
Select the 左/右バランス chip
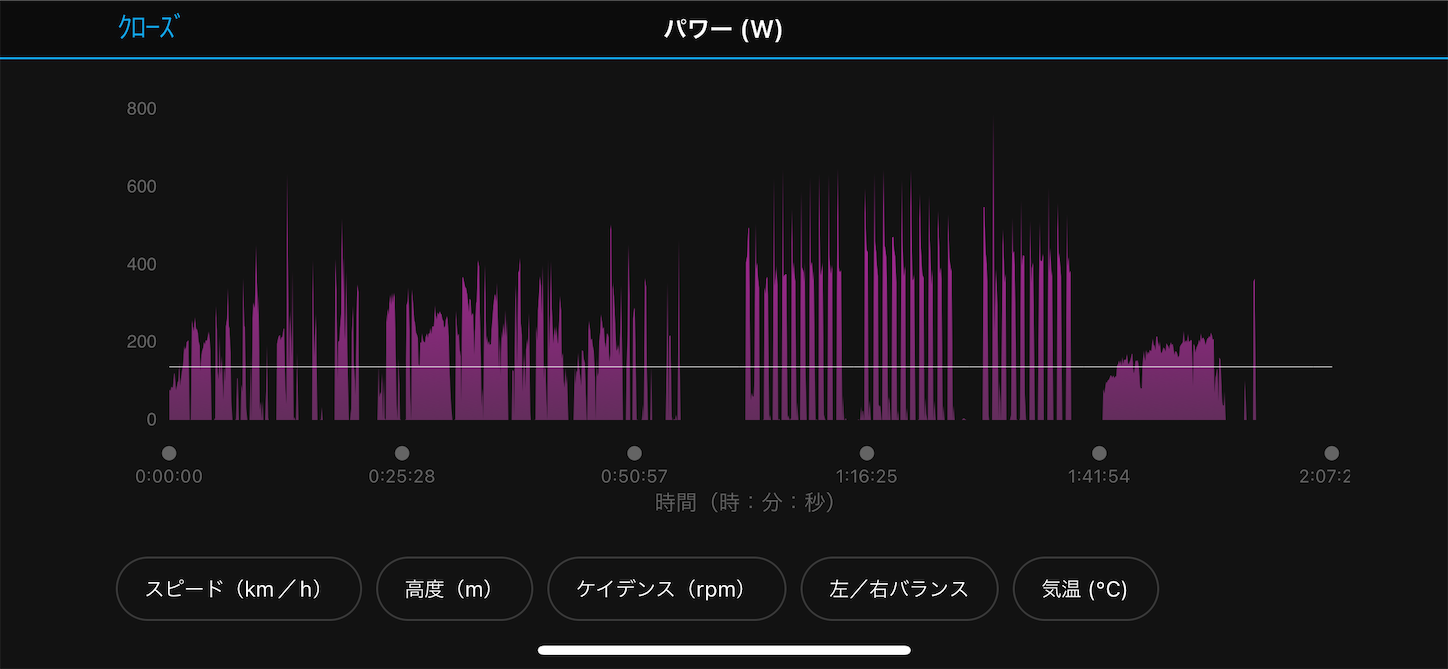[899, 589]
